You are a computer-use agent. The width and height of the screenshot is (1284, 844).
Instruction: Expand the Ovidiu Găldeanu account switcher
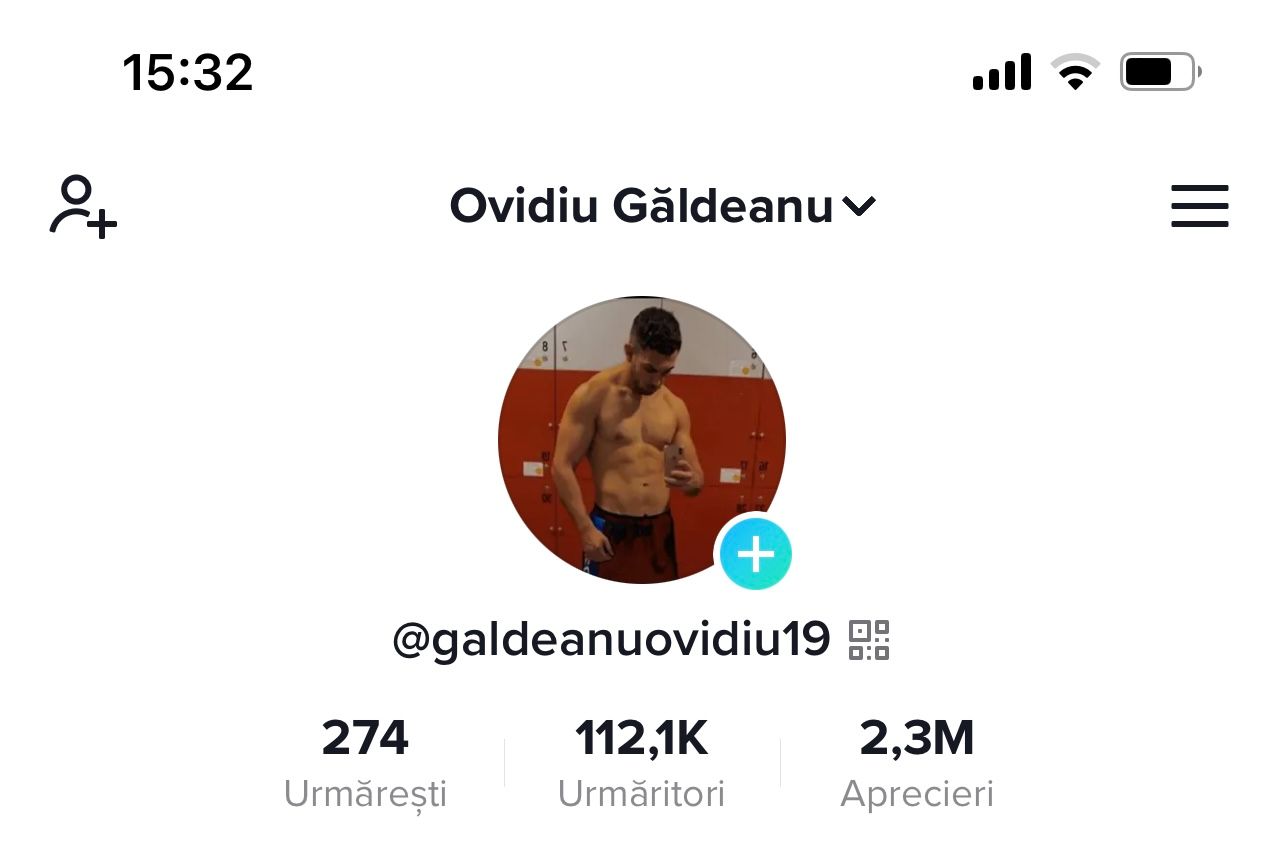coord(662,207)
